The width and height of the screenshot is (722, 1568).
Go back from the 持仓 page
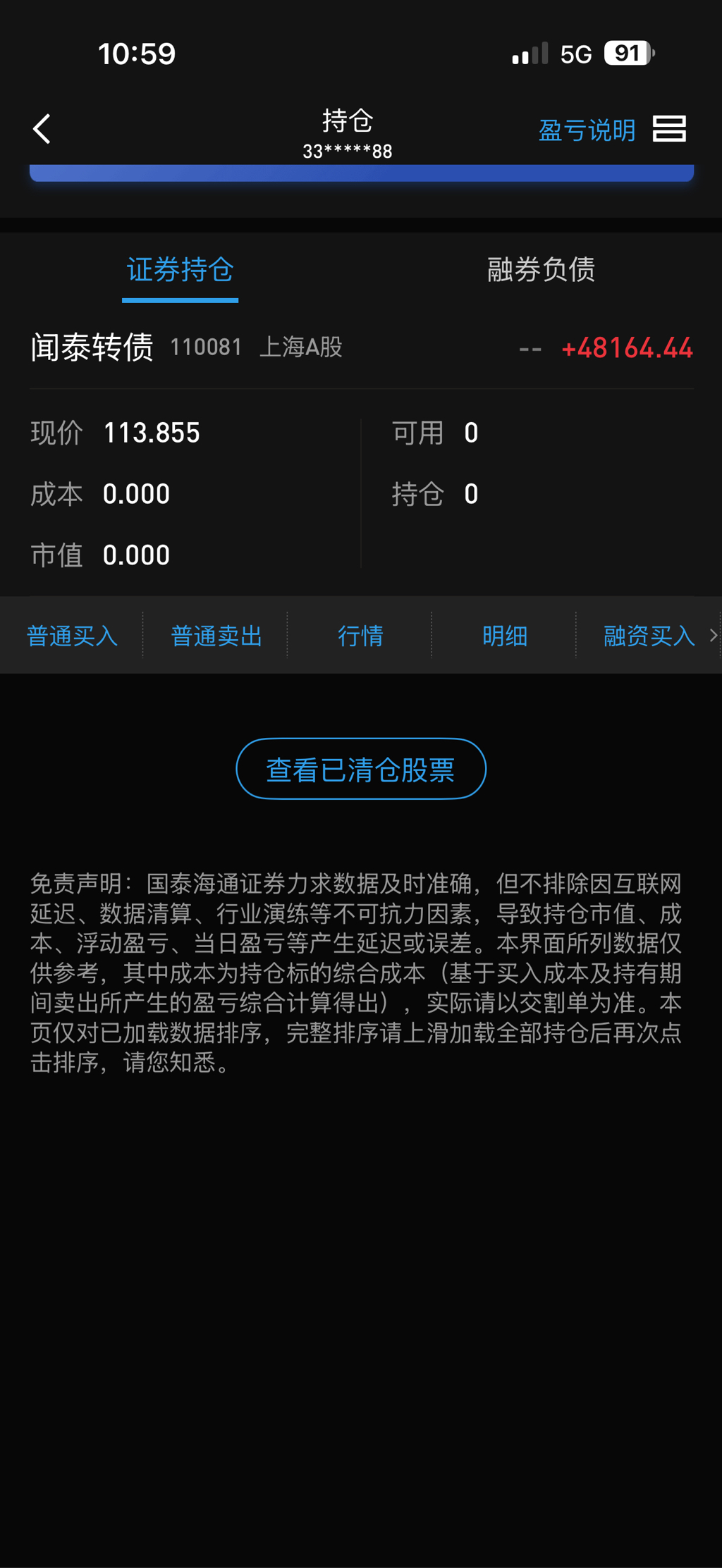(42, 130)
